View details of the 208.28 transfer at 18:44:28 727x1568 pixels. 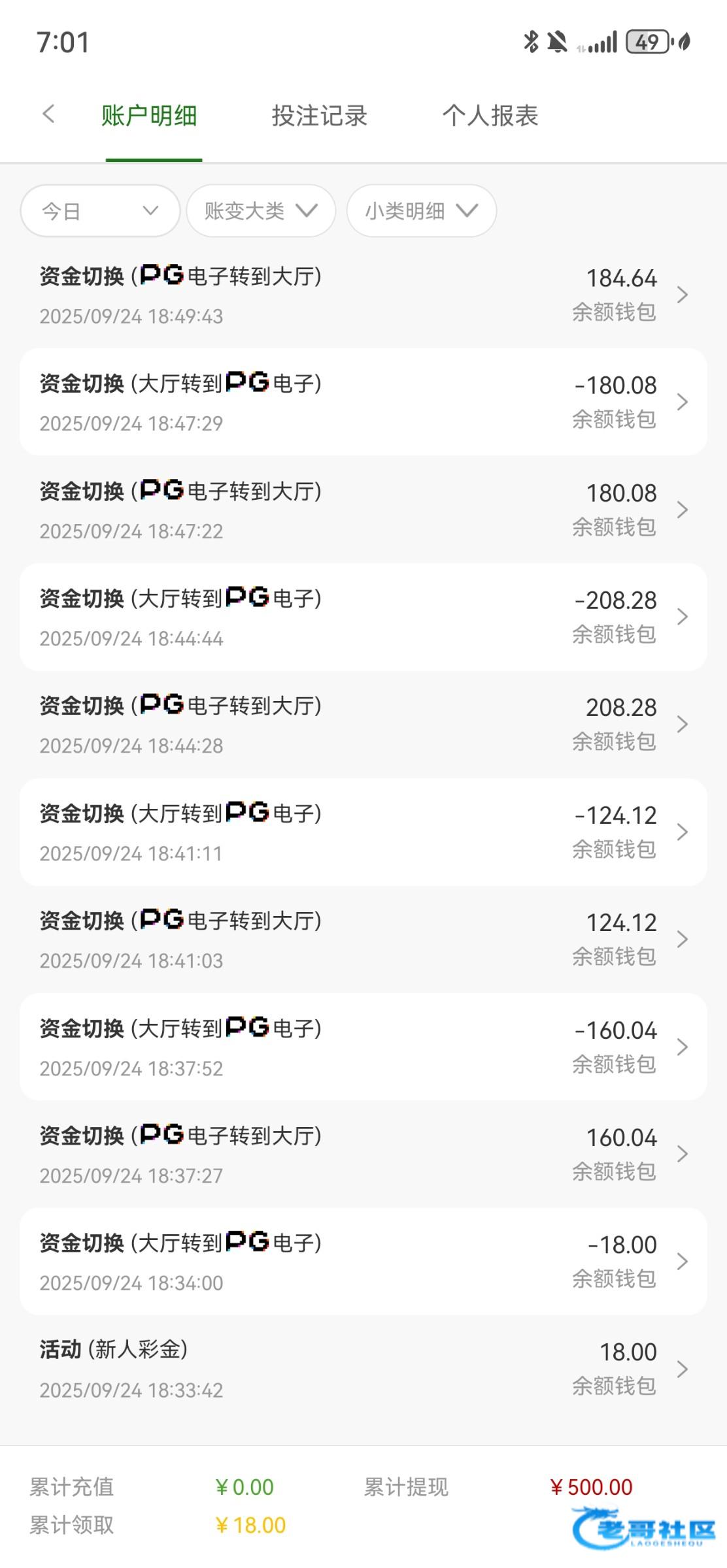coord(363,725)
